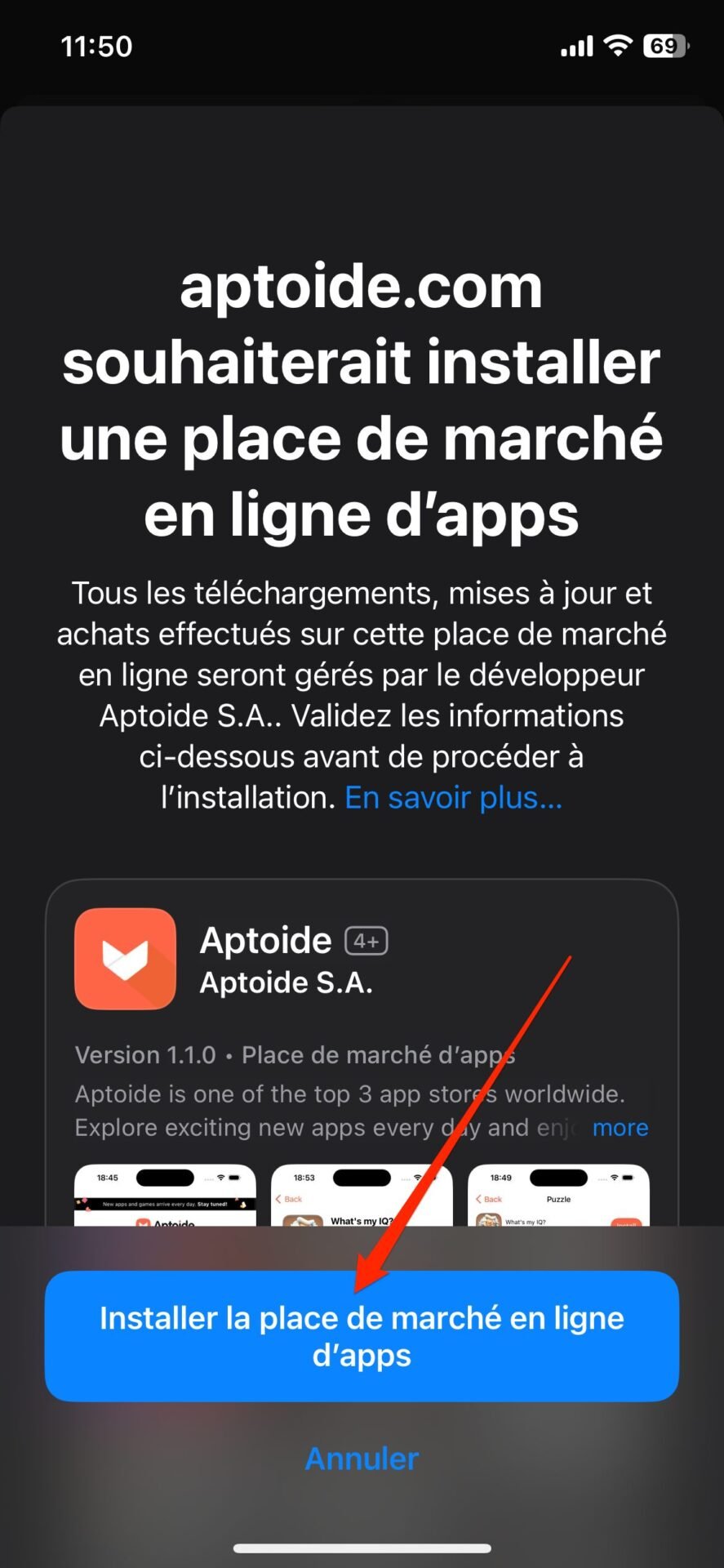Image resolution: width=724 pixels, height=1568 pixels.
Task: Cancel the installation with Annuler
Action: pyautogui.click(x=362, y=1459)
